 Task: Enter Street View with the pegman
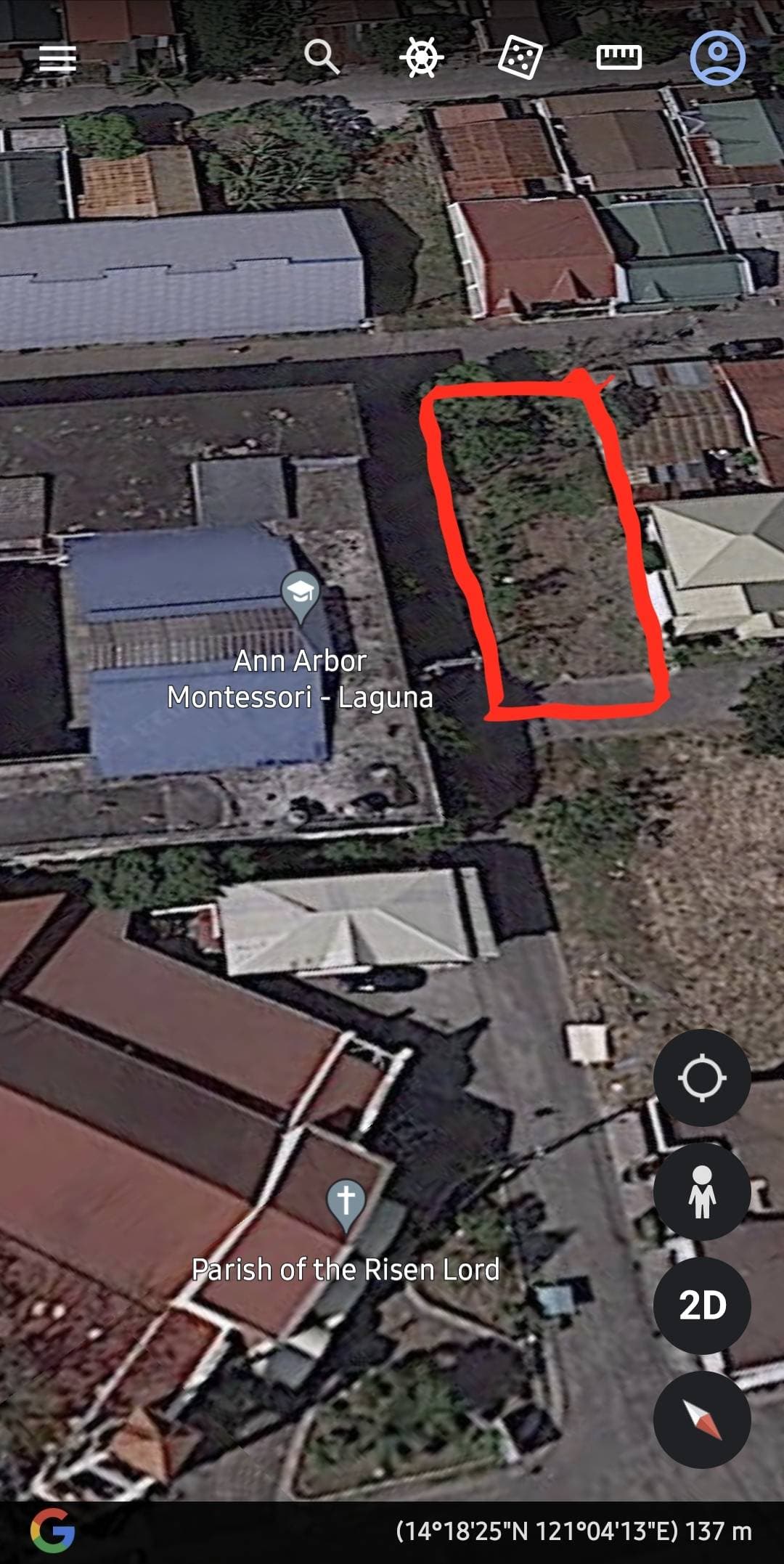[x=701, y=1192]
